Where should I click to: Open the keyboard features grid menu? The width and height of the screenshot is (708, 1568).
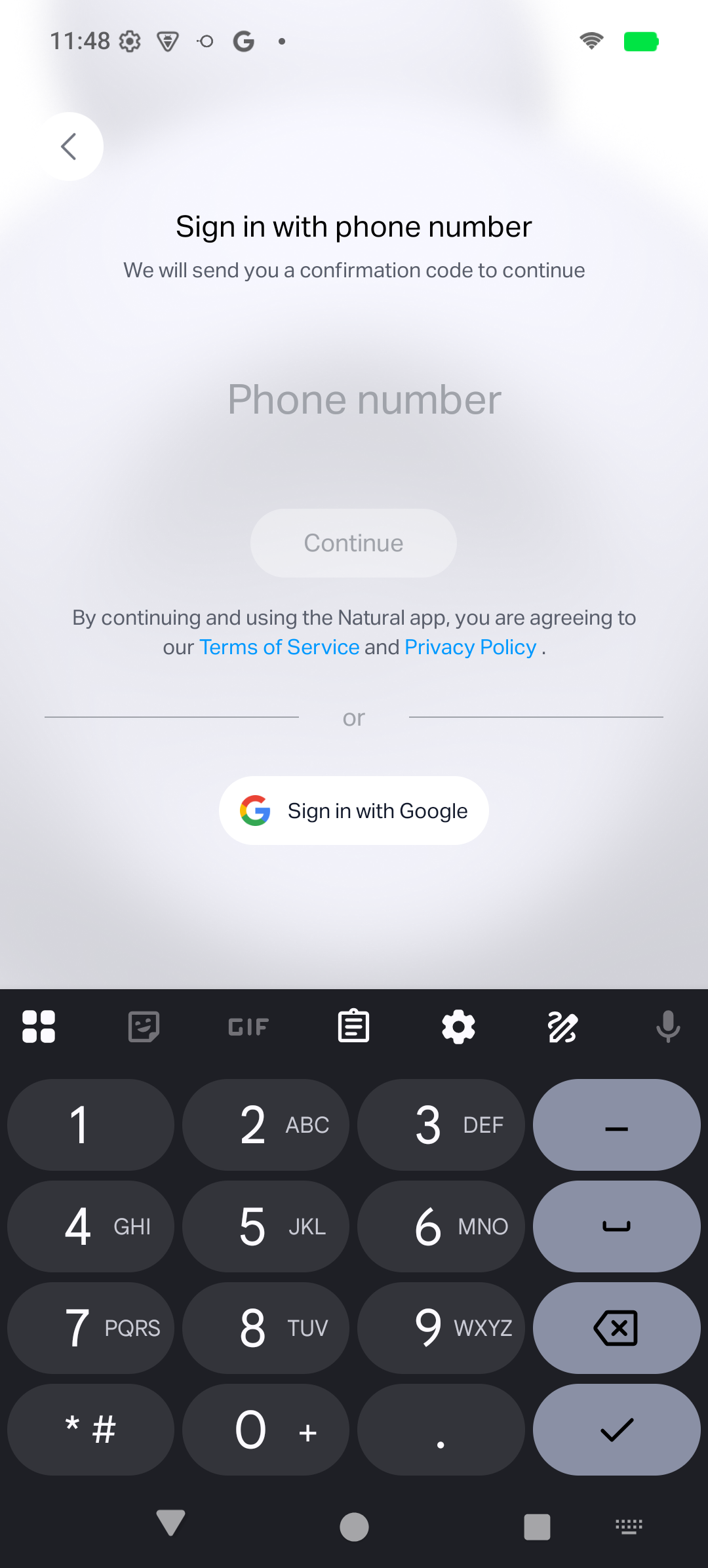pos(38,1026)
